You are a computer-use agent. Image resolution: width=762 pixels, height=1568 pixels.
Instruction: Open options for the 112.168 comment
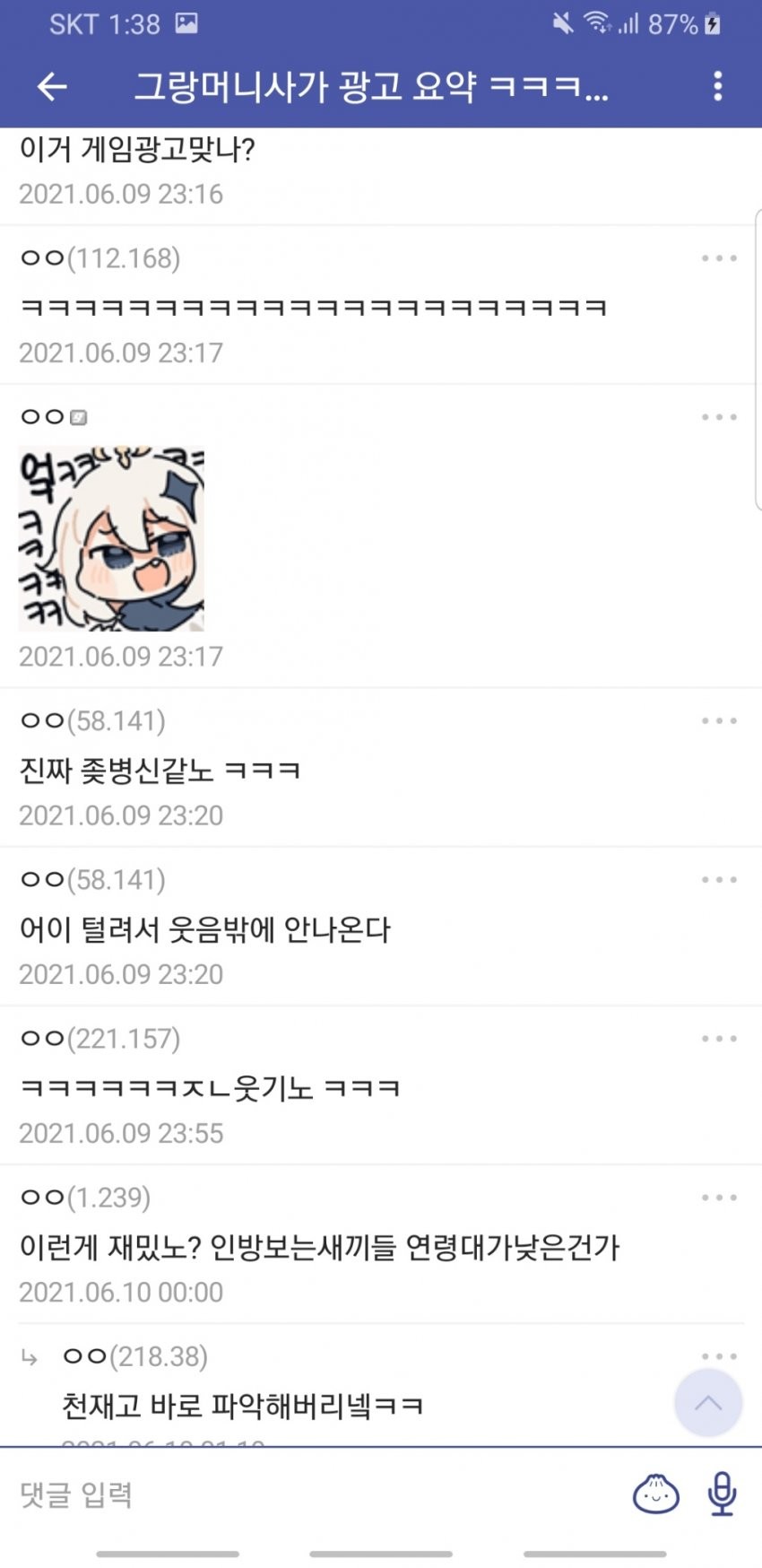coord(719,258)
